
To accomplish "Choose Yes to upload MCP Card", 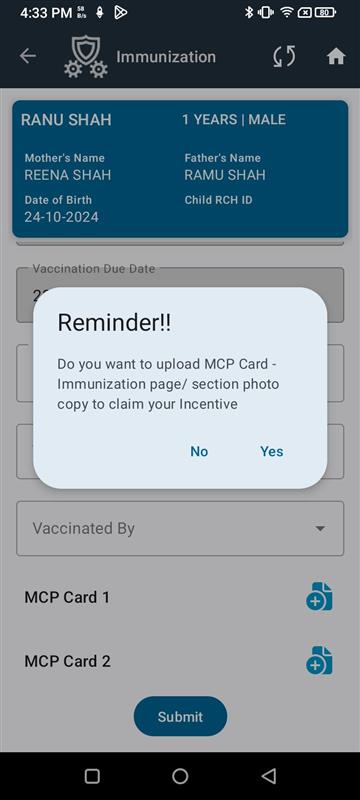I will point(272,452).
